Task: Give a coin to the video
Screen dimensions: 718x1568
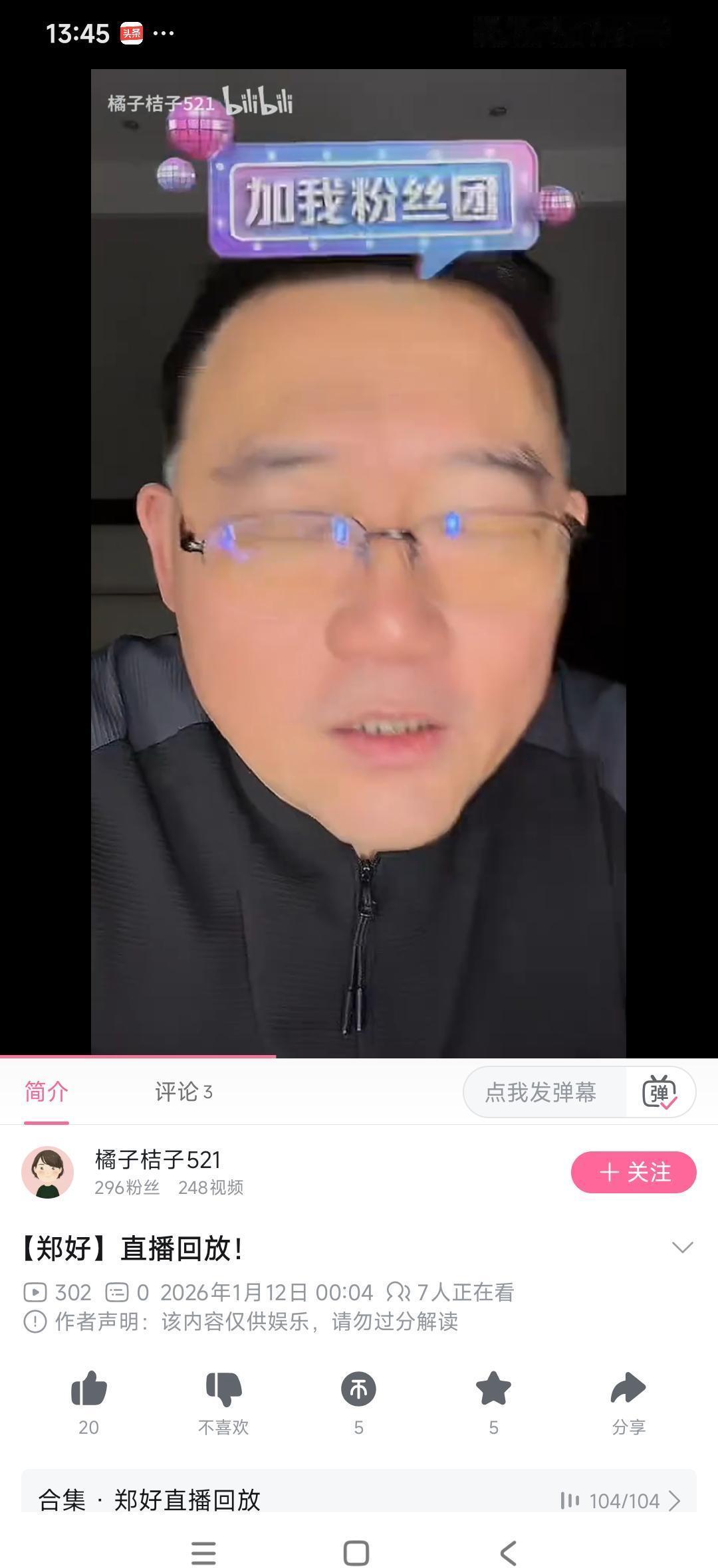Action: coord(359,1389)
